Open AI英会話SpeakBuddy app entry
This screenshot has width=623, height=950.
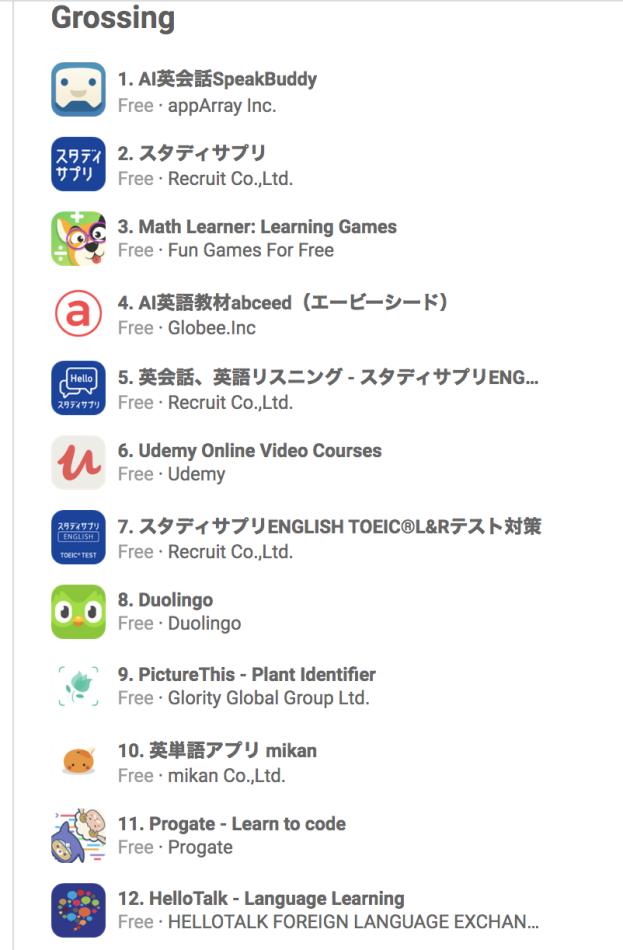click(217, 79)
